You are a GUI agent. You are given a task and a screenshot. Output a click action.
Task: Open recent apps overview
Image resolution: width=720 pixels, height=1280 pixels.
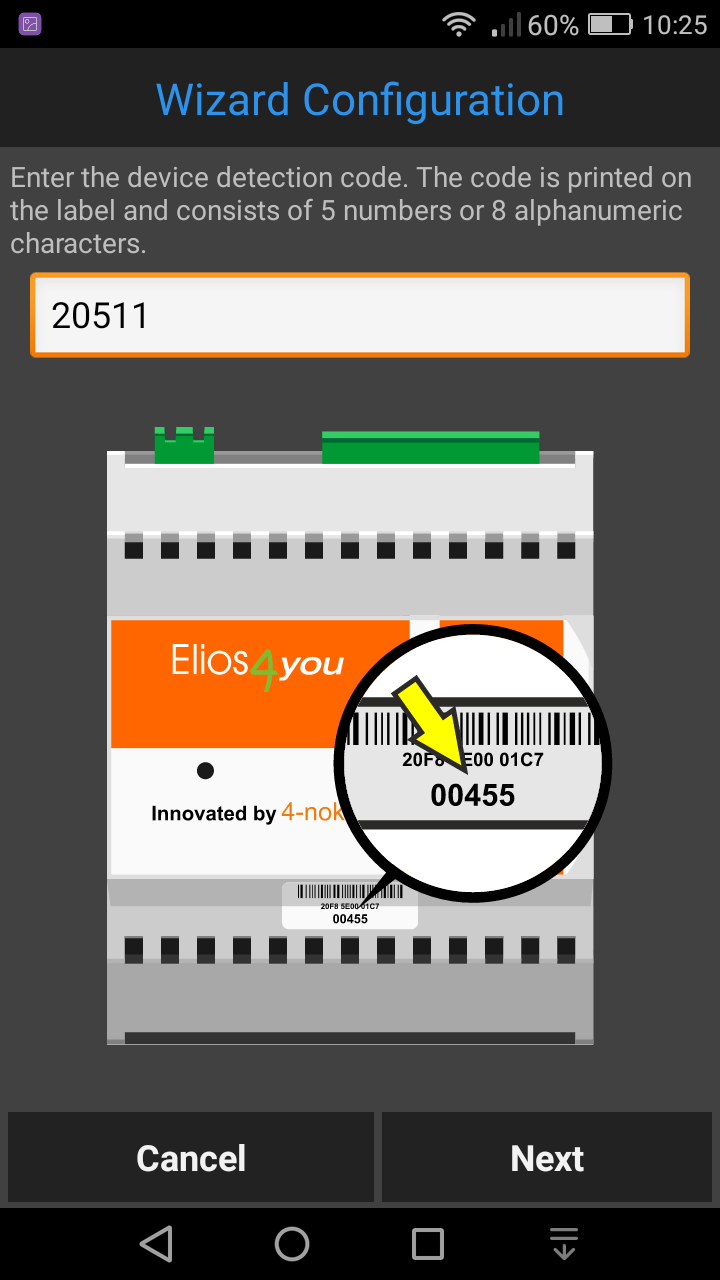point(428,1244)
